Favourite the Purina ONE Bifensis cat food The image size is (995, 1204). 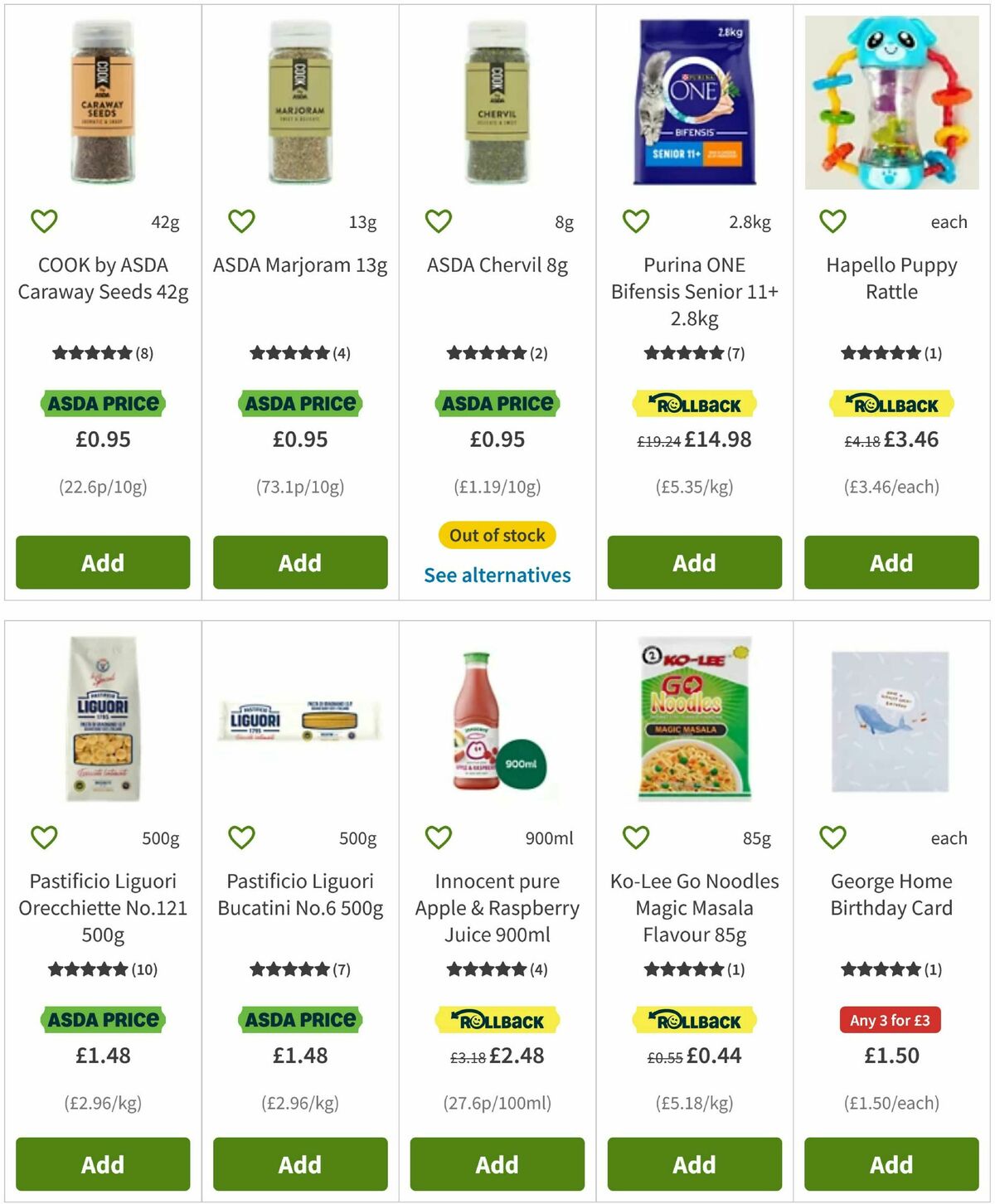[x=635, y=221]
